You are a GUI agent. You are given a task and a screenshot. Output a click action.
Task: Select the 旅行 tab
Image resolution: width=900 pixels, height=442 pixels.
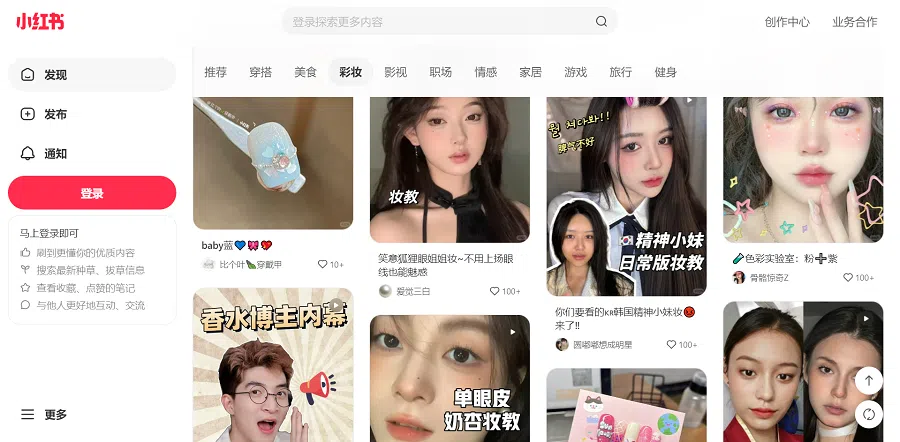[x=620, y=72]
